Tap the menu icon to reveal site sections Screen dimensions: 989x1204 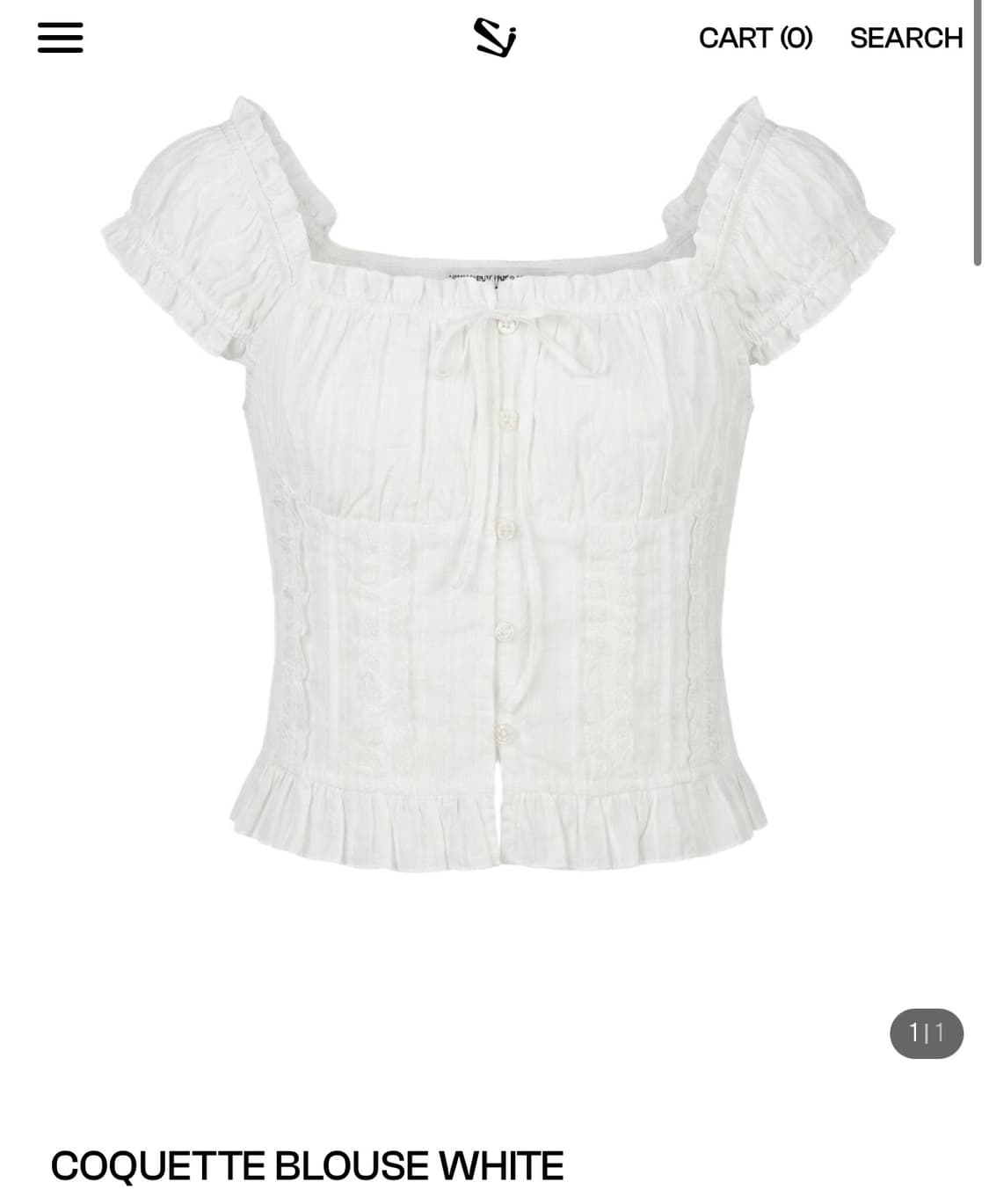(60, 39)
